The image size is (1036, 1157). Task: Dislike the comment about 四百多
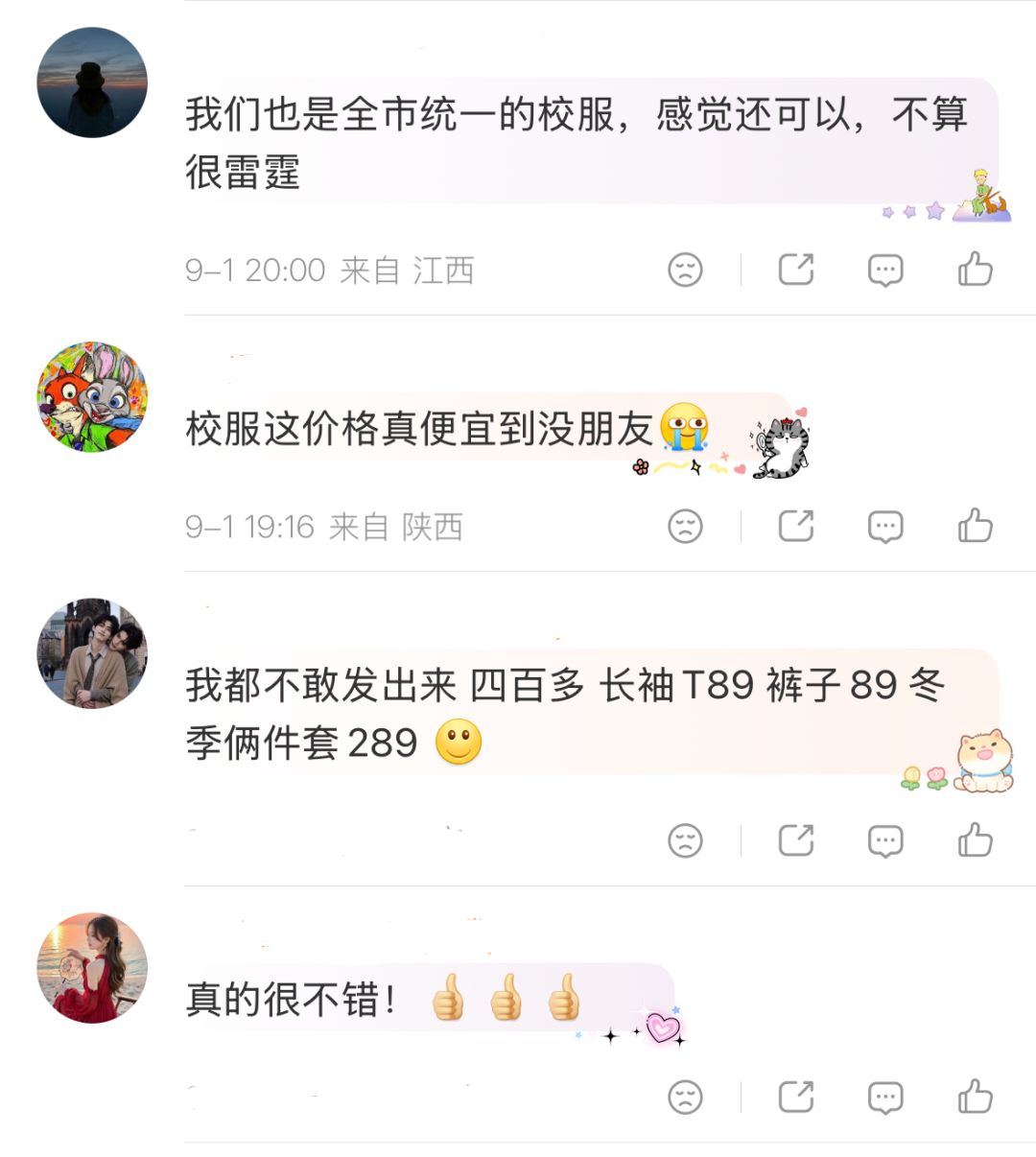[x=685, y=840]
